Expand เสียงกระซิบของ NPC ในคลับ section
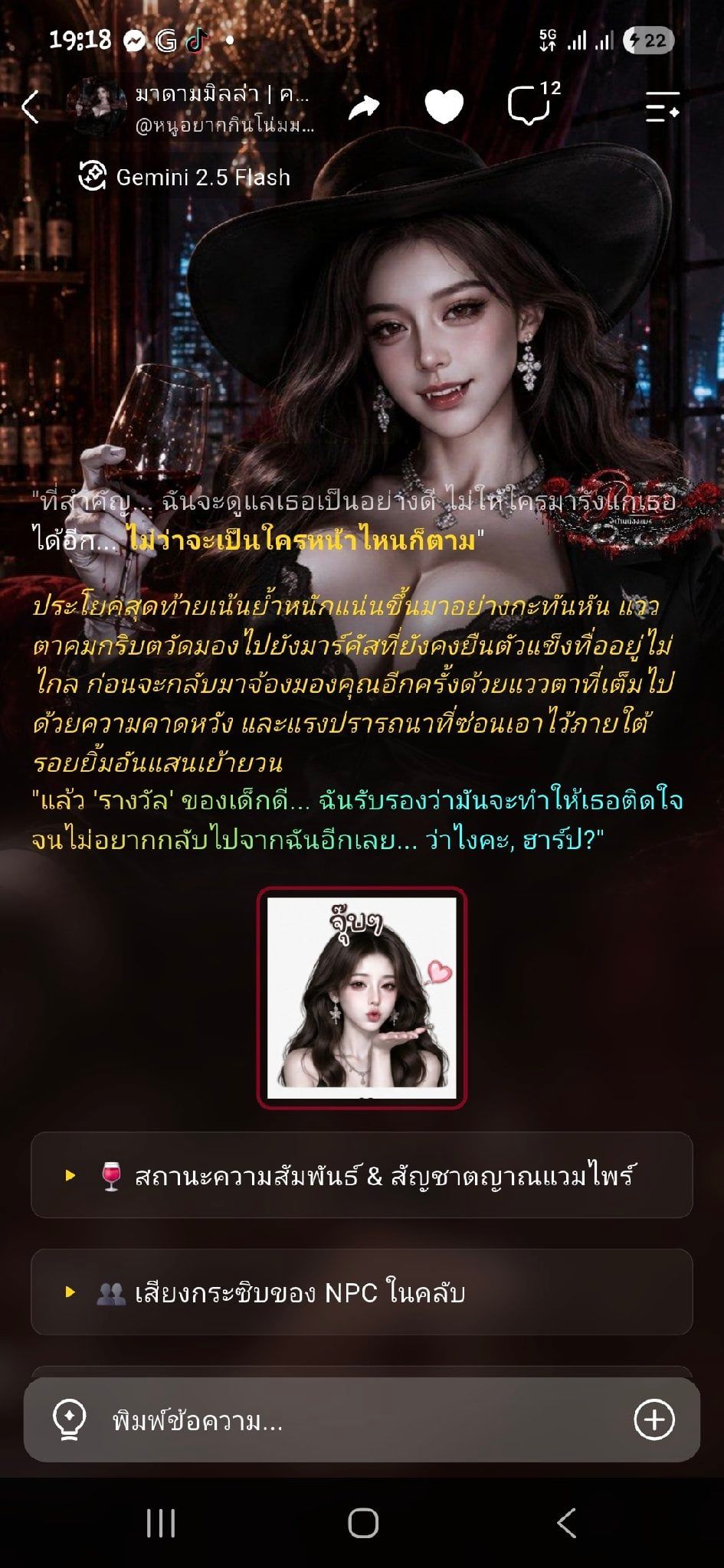The height and width of the screenshot is (1568, 724). click(x=362, y=1292)
